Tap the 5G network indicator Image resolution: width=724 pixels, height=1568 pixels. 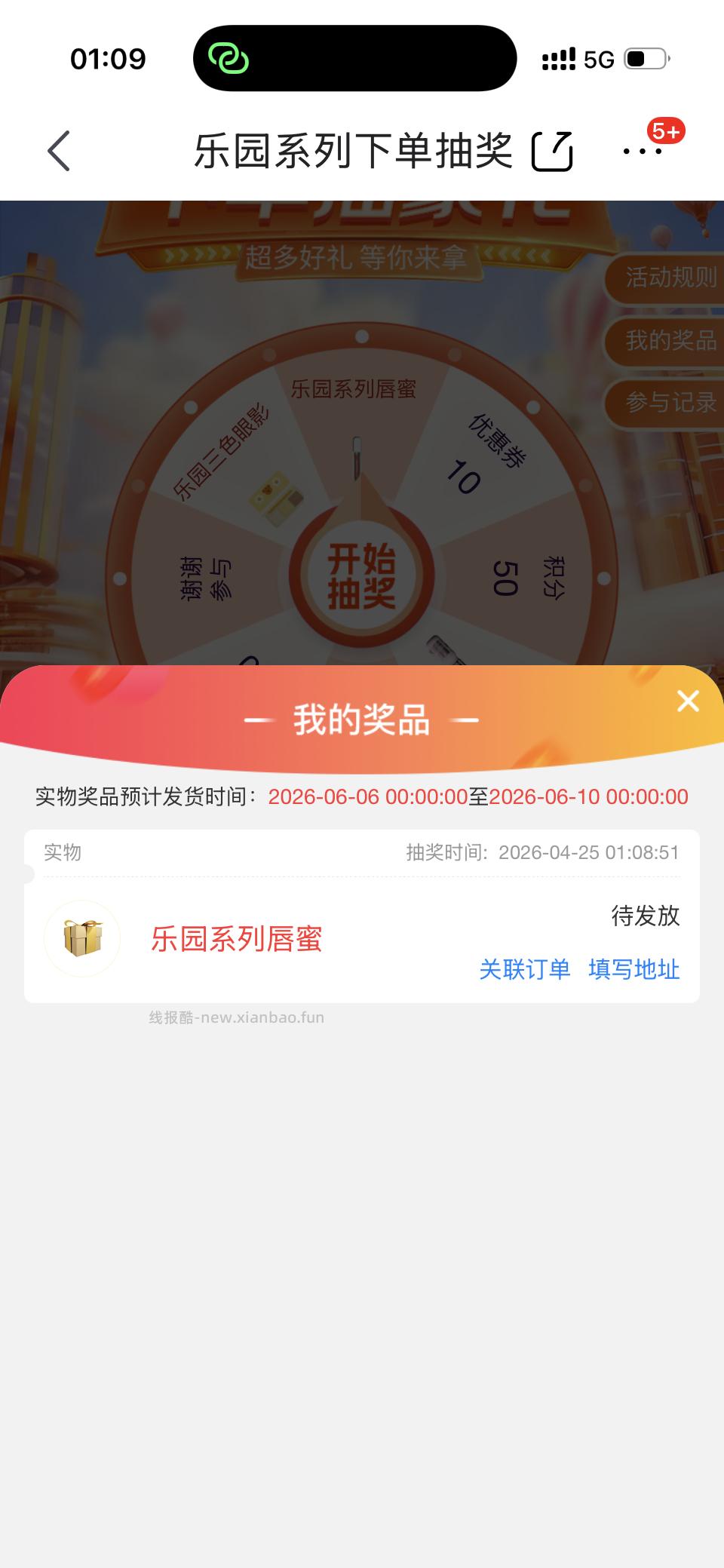(x=596, y=57)
